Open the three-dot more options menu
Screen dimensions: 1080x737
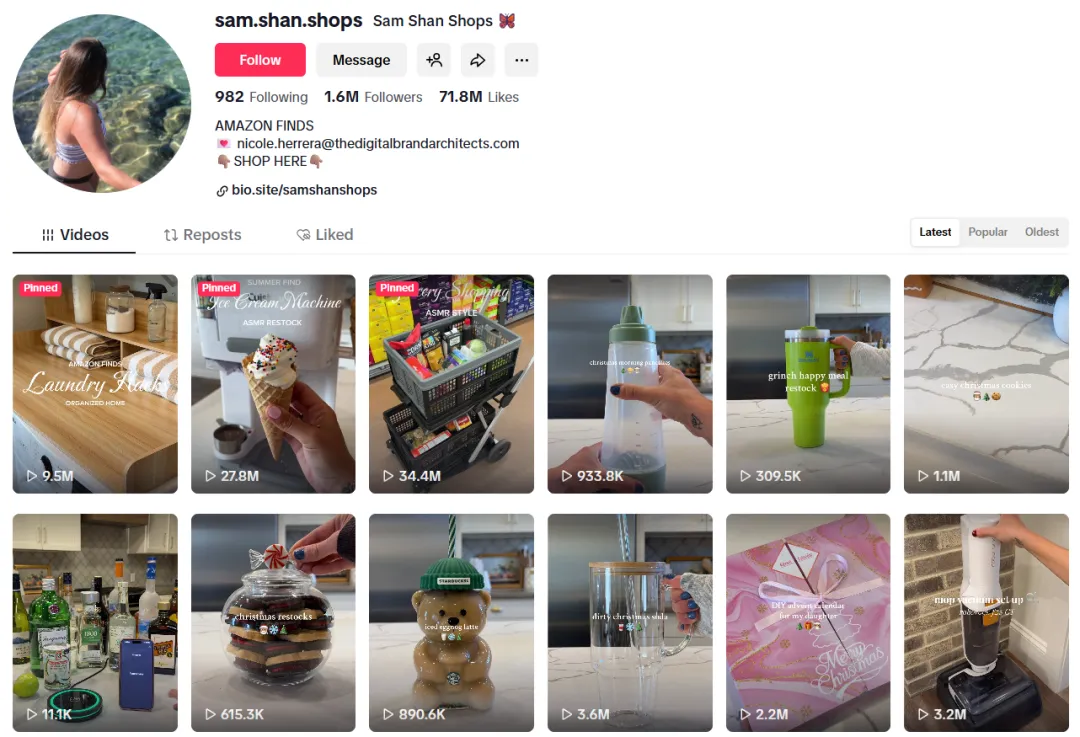521,60
